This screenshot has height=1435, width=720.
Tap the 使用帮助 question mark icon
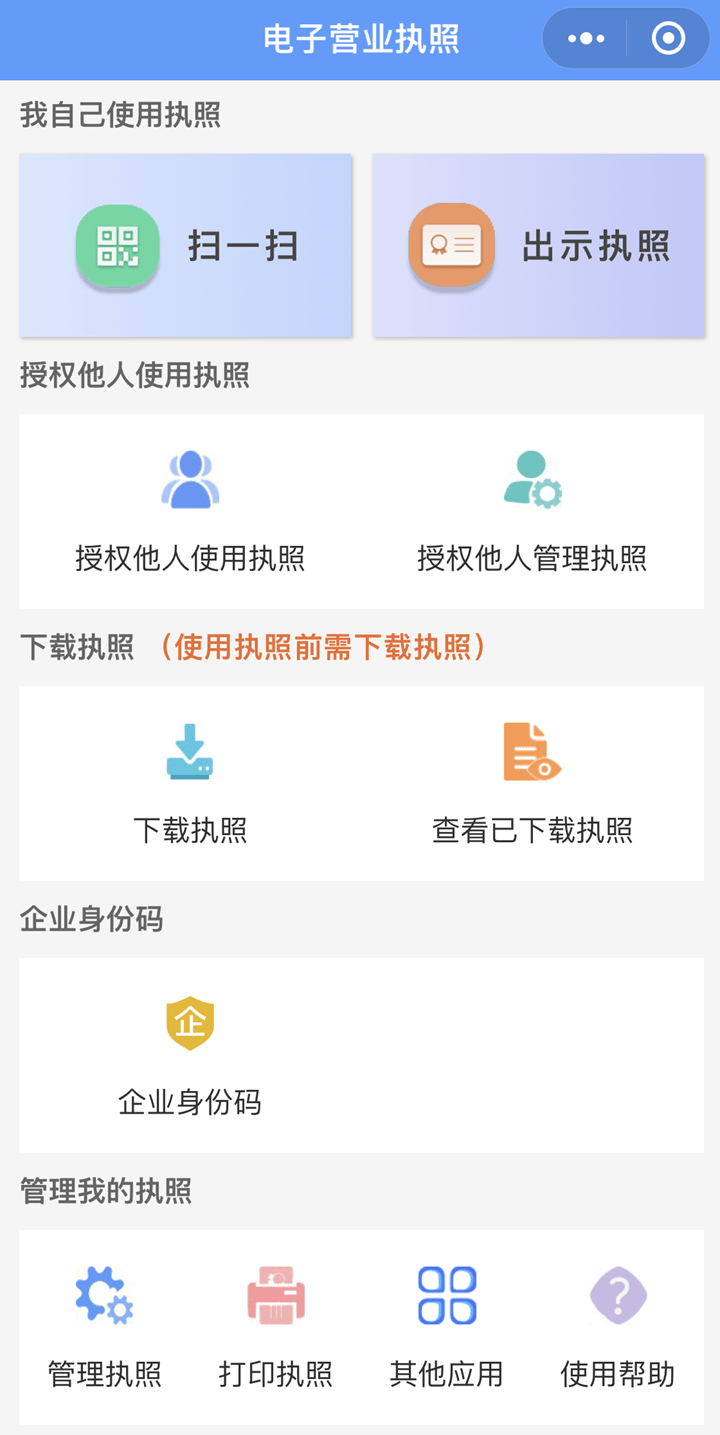pos(617,1295)
